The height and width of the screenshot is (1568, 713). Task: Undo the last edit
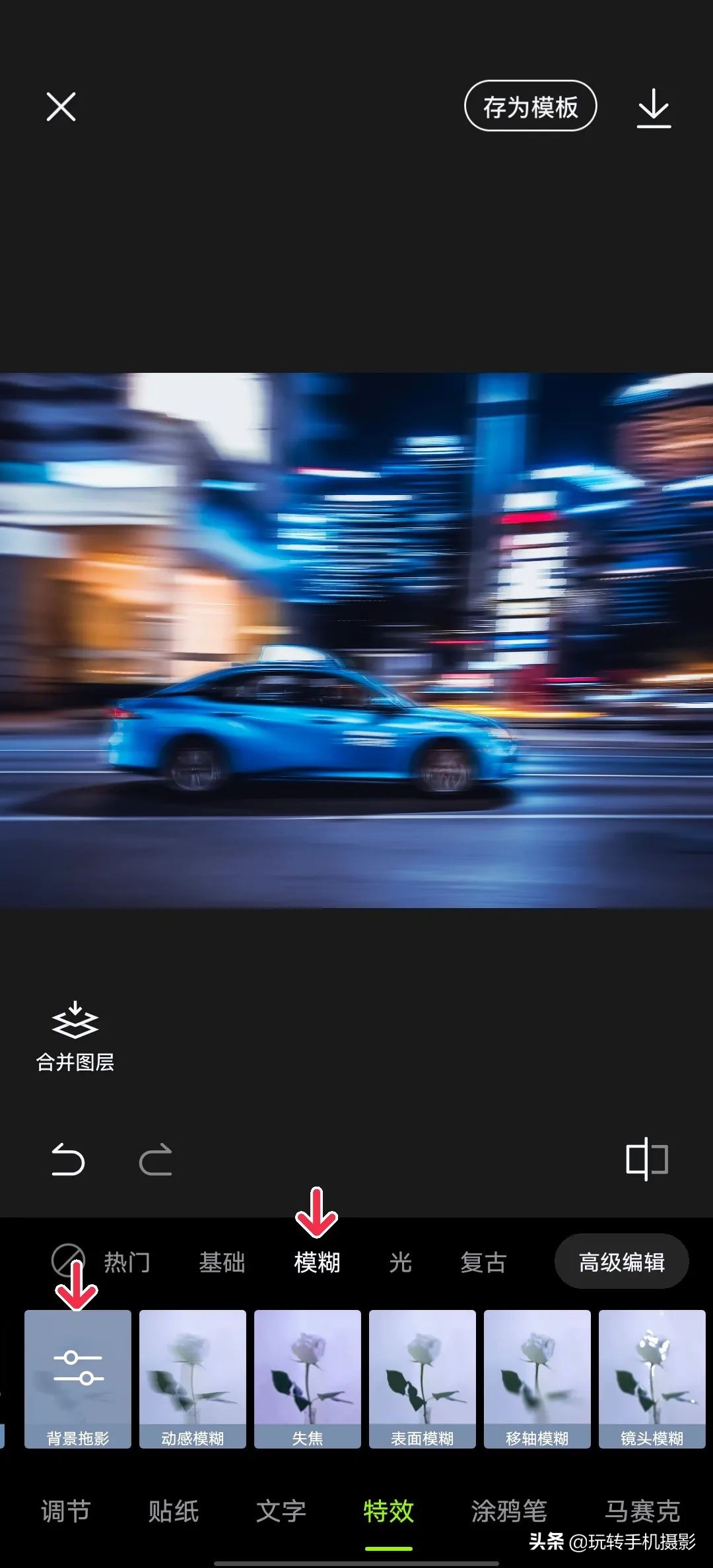[x=68, y=1160]
